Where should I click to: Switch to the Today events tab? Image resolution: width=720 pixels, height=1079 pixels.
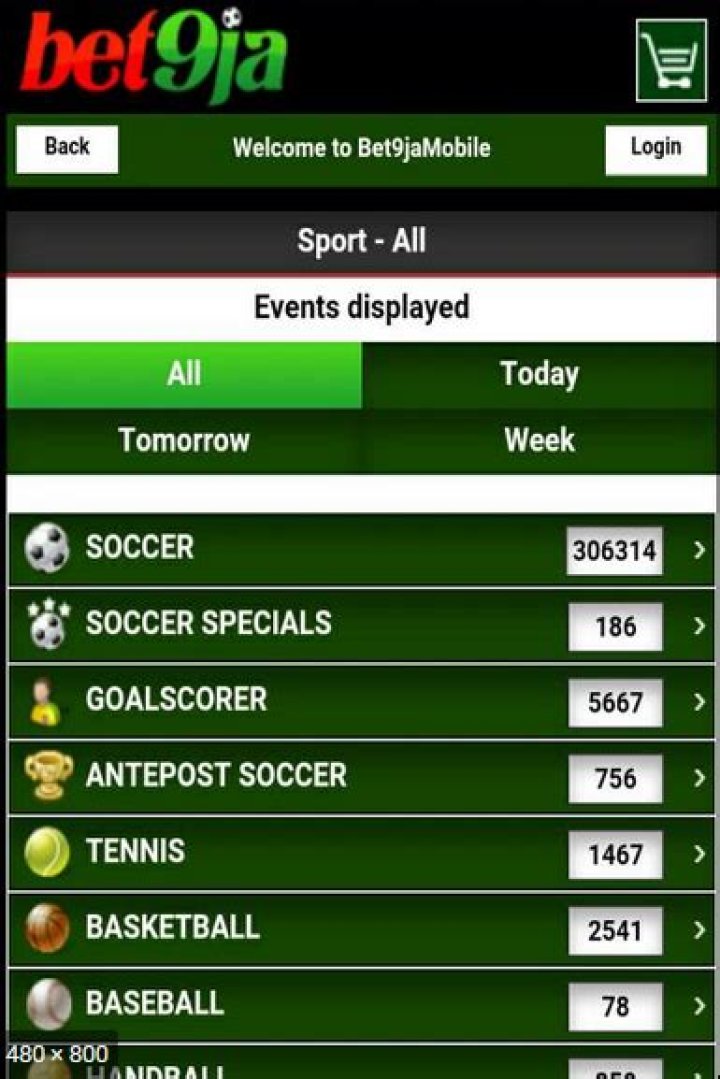click(539, 375)
